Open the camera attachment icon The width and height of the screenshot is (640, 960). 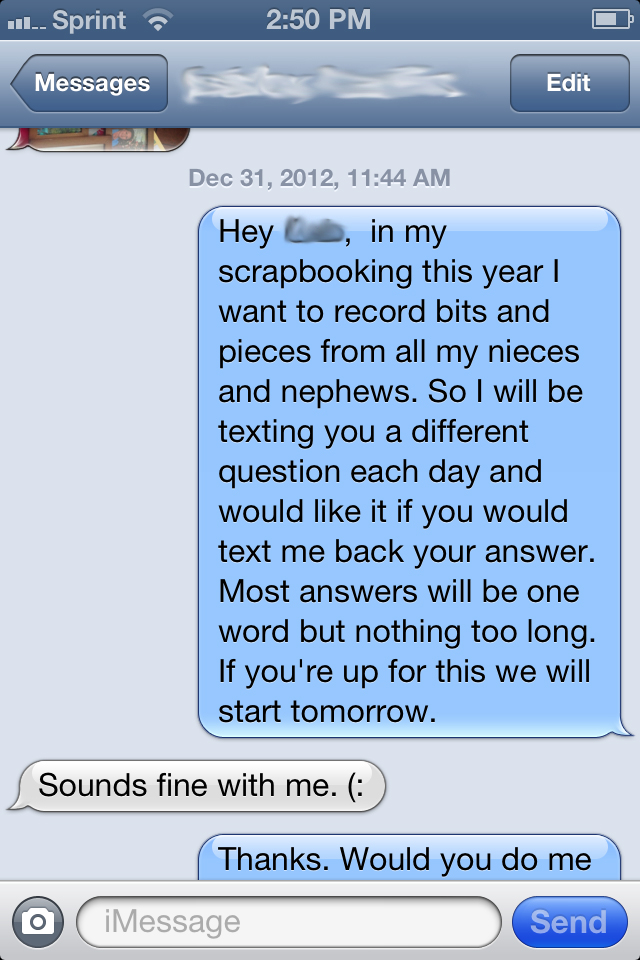point(38,921)
